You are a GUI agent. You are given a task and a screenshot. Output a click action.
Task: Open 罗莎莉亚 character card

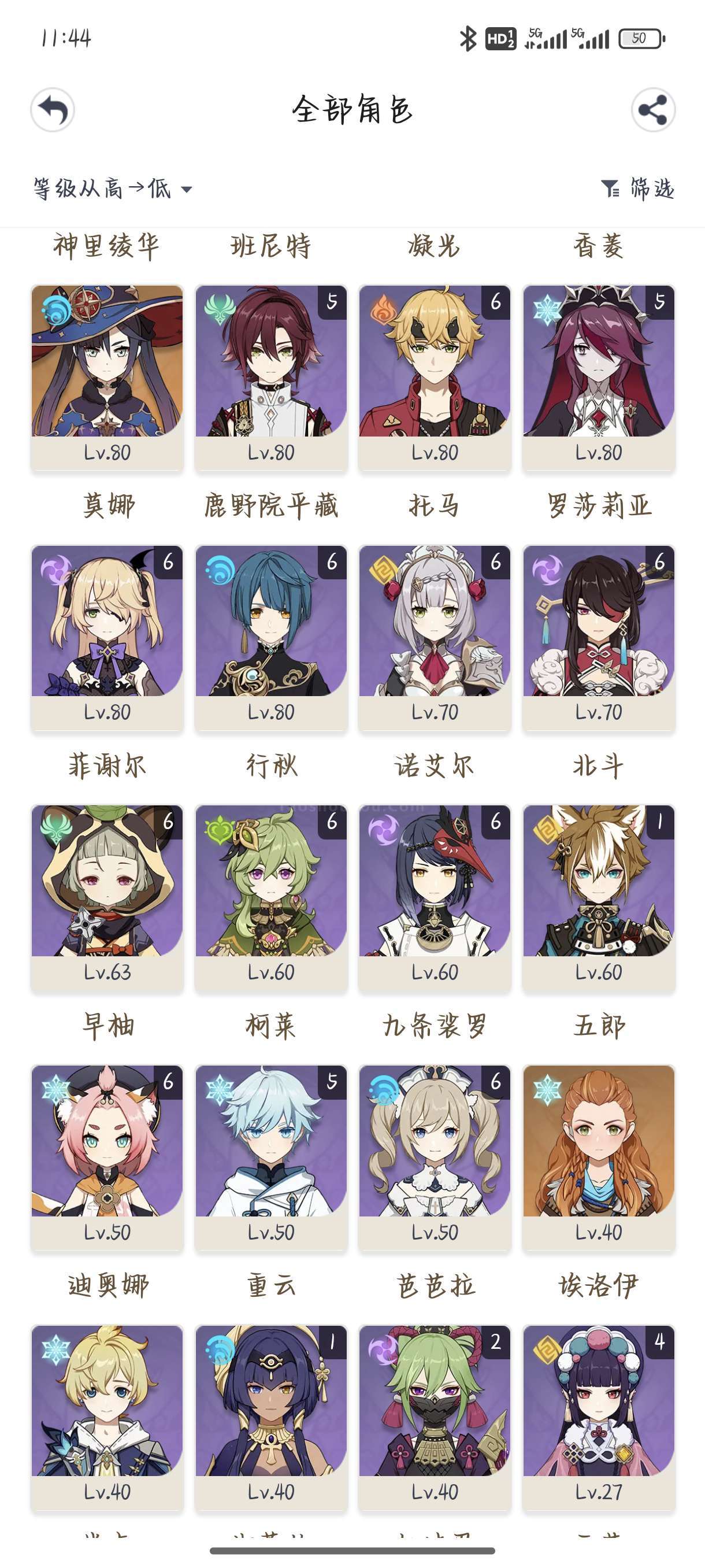pos(599,378)
